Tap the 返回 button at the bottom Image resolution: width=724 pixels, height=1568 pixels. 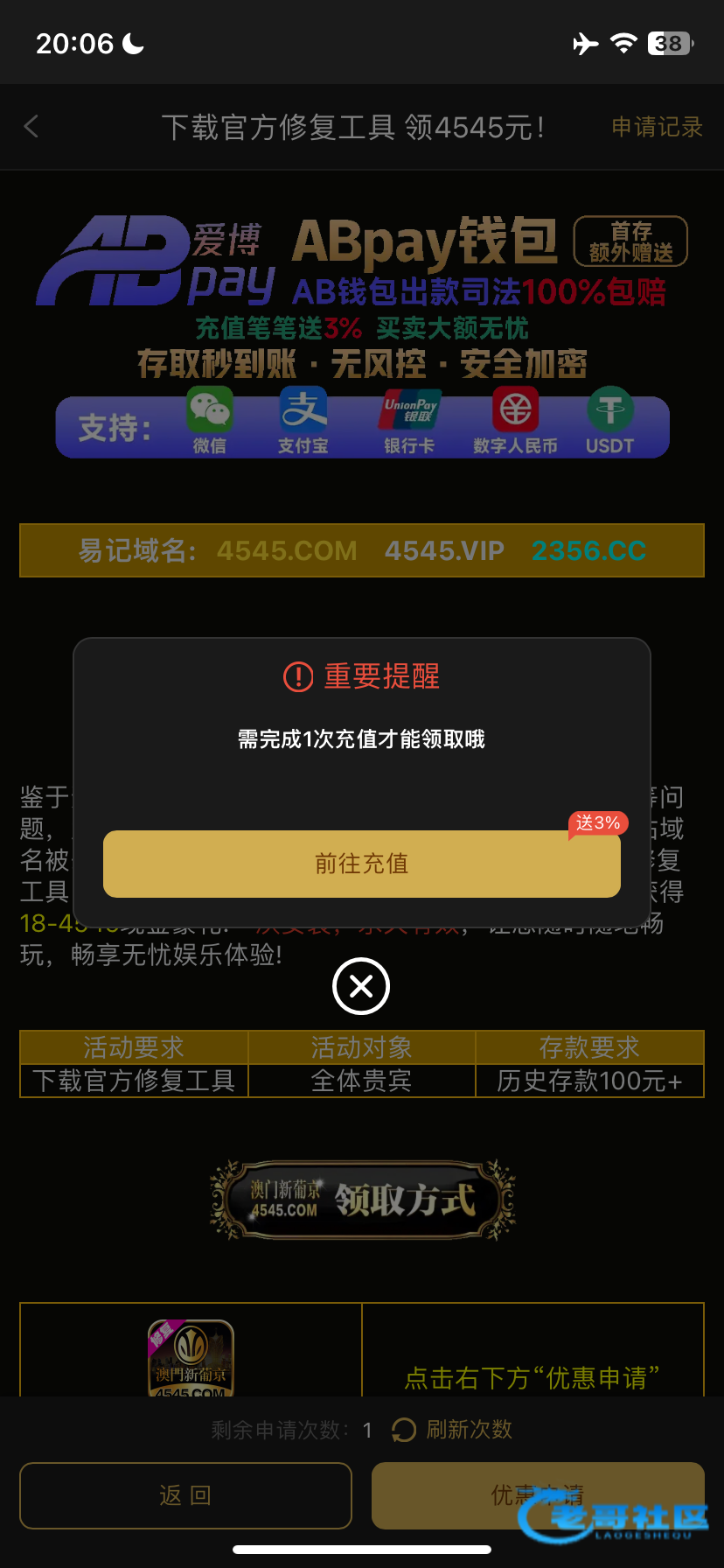click(x=185, y=1495)
